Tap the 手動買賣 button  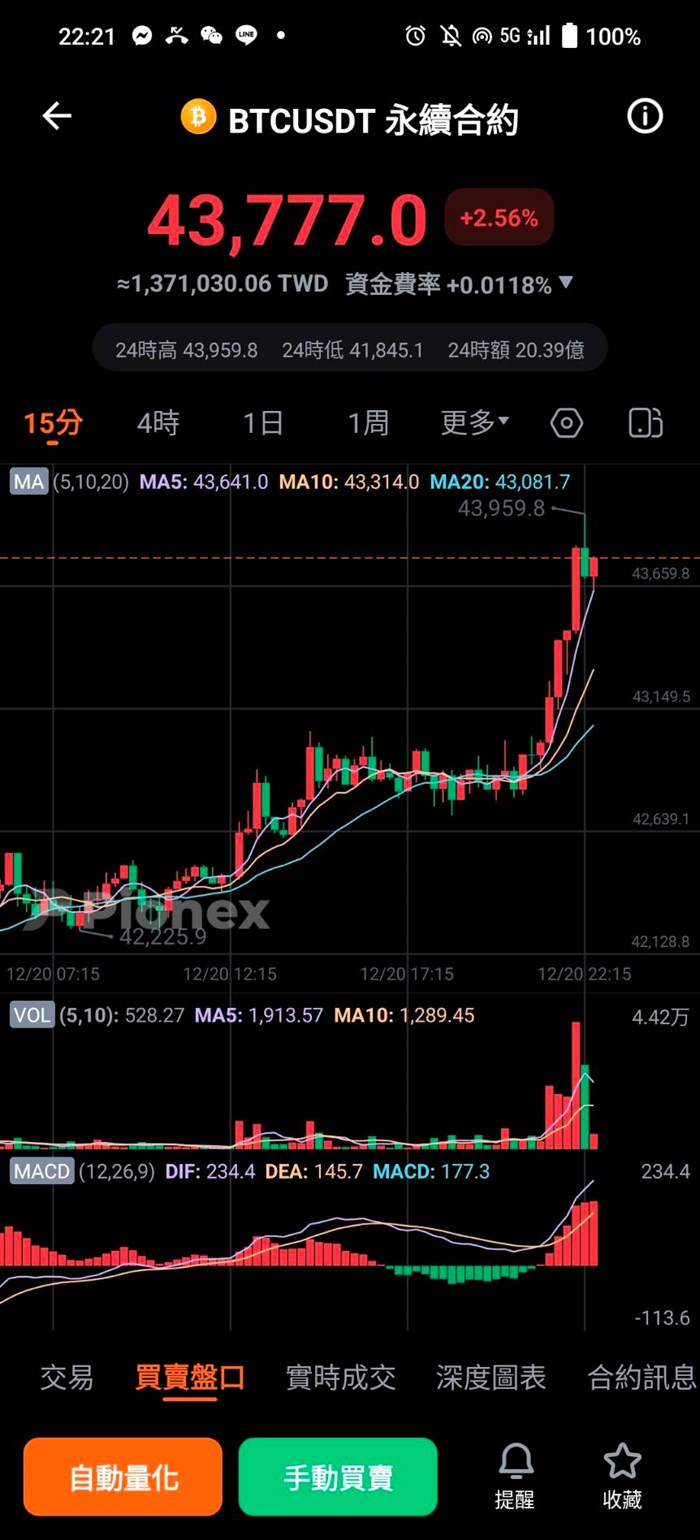tap(338, 1477)
